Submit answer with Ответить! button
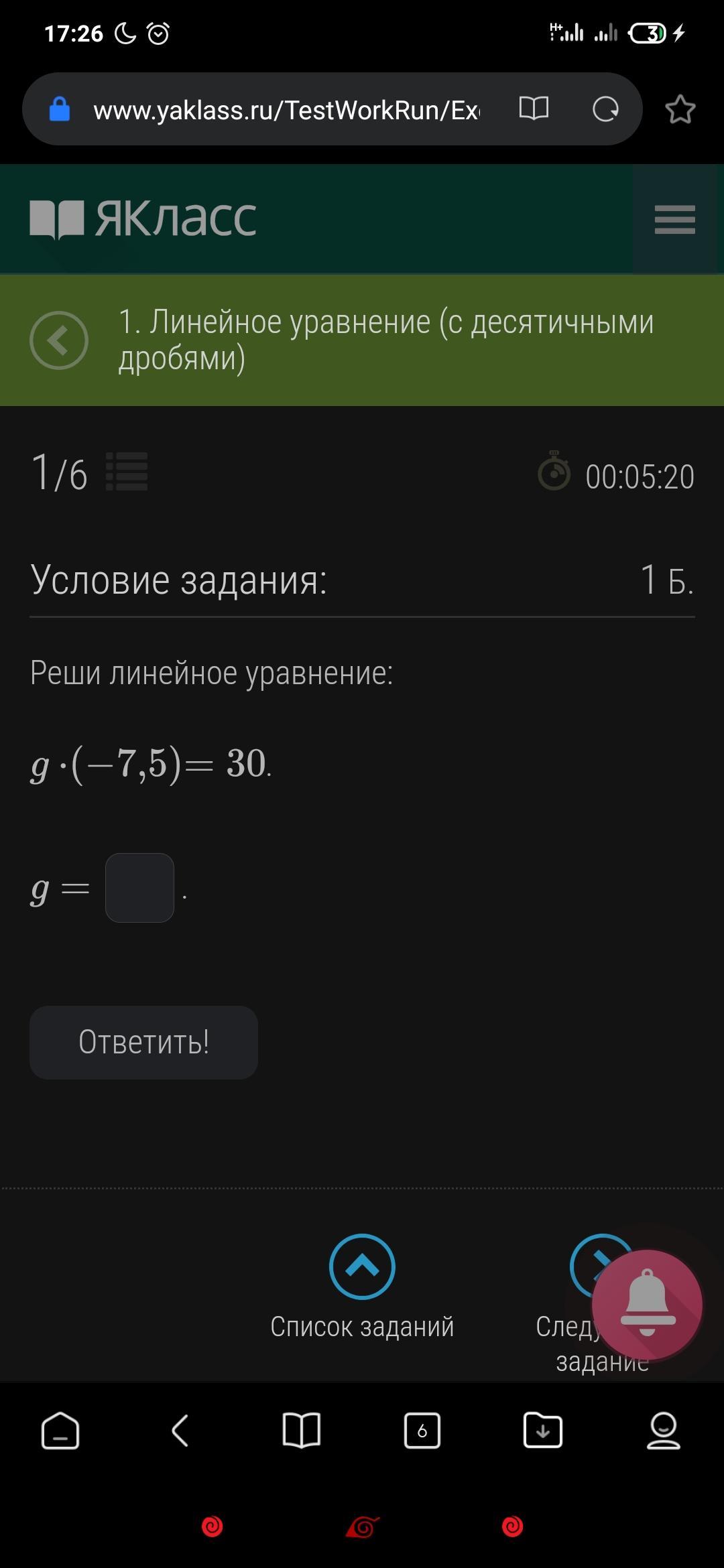The image size is (724, 1568). (x=143, y=1042)
